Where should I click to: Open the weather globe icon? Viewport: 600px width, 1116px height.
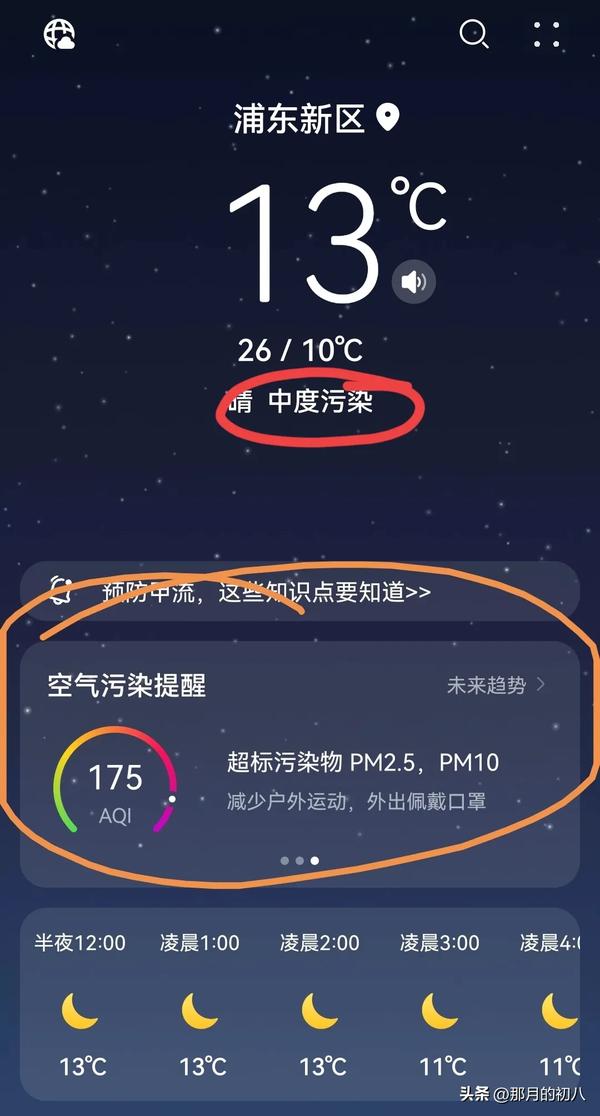click(x=60, y=34)
